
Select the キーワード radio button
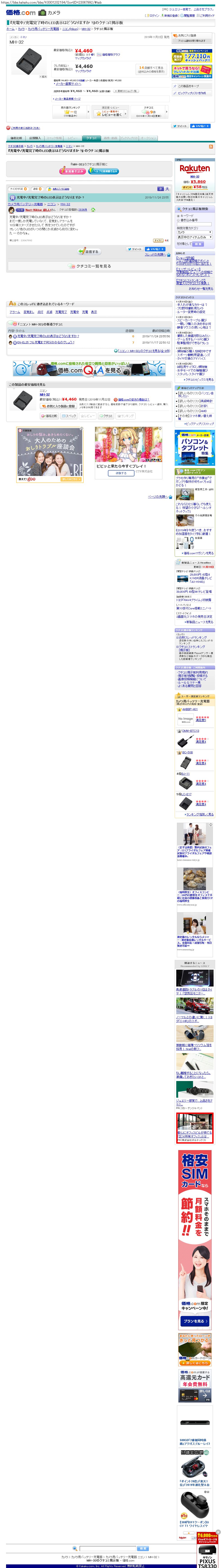(178, 216)
